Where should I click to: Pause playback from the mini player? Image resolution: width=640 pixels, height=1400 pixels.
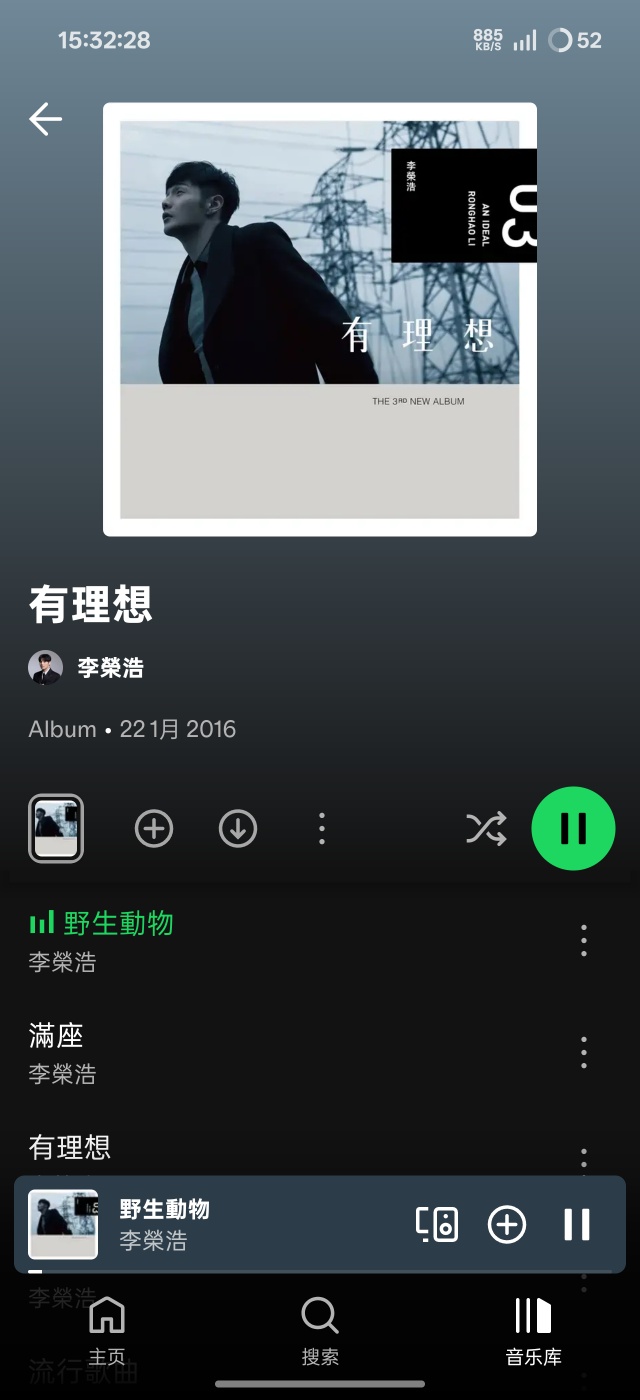(577, 1224)
